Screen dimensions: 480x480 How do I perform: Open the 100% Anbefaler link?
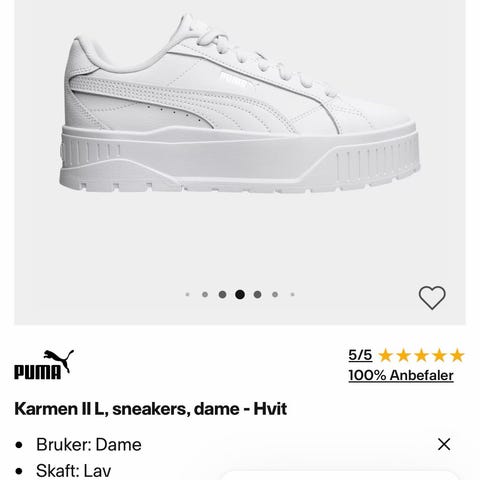[x=401, y=375]
